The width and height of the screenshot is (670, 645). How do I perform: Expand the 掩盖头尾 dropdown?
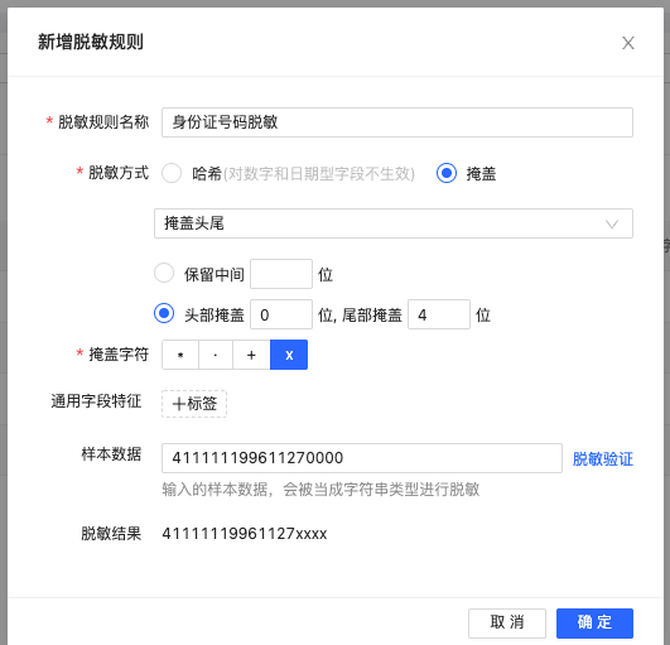pos(397,223)
